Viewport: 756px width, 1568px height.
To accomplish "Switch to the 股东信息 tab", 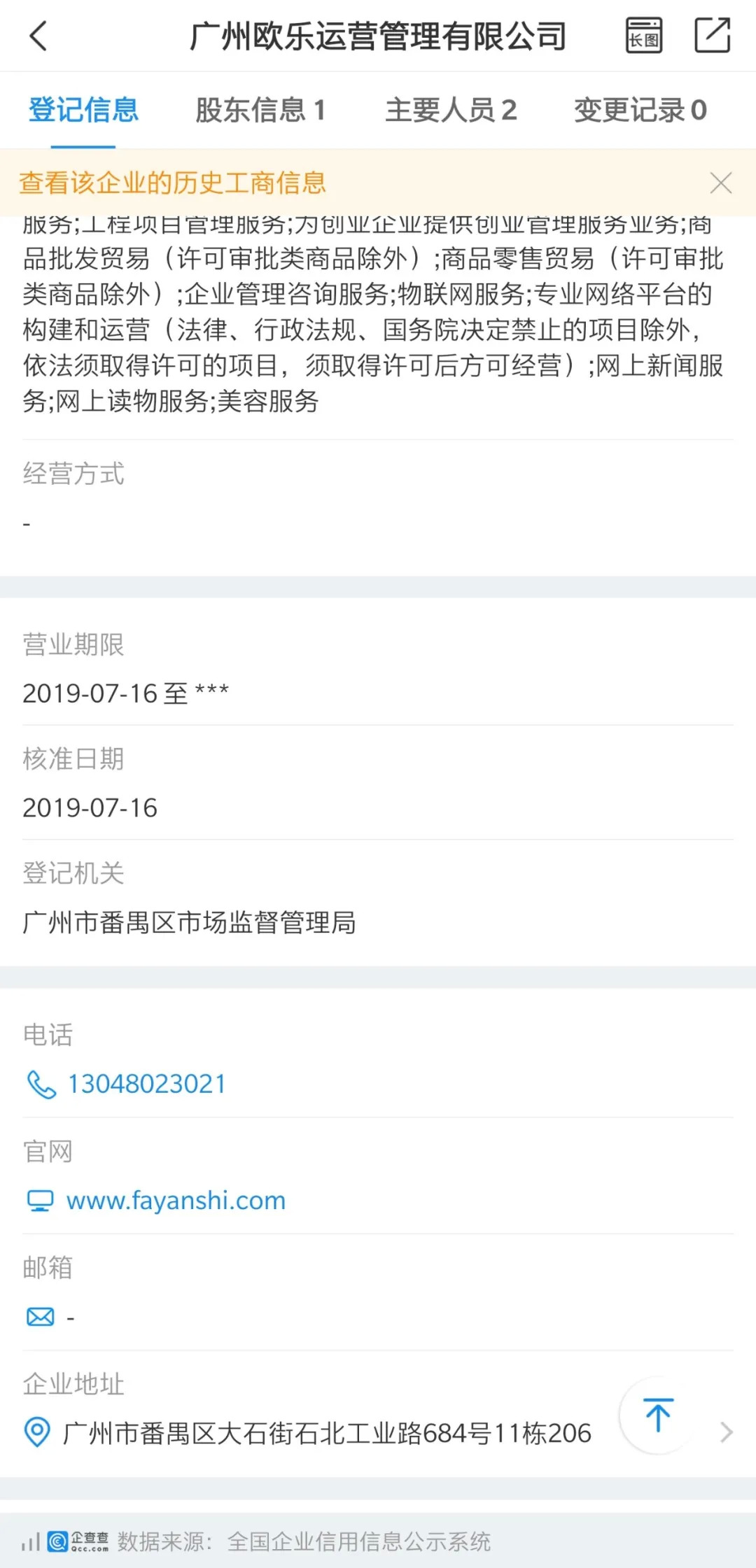I will [x=260, y=111].
